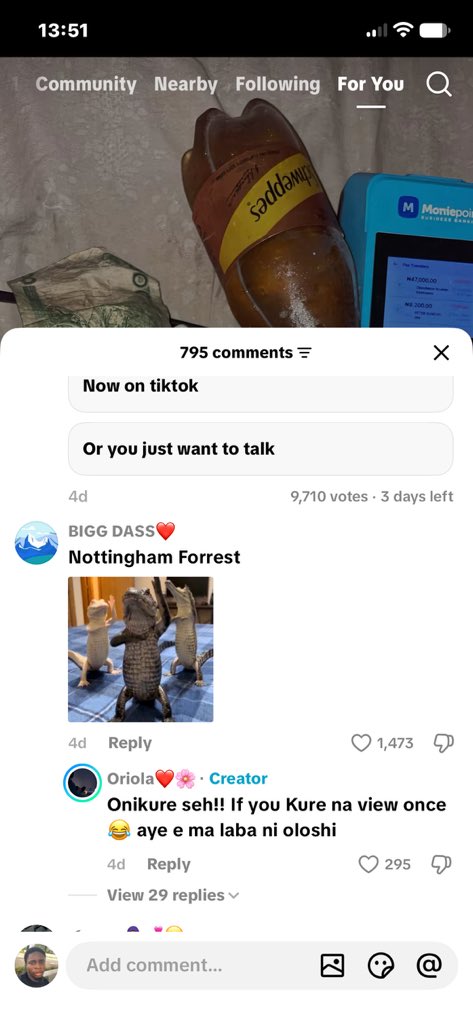Open the crocodile image in BIGG DASS comment
This screenshot has height=1024, width=473.
point(140,649)
